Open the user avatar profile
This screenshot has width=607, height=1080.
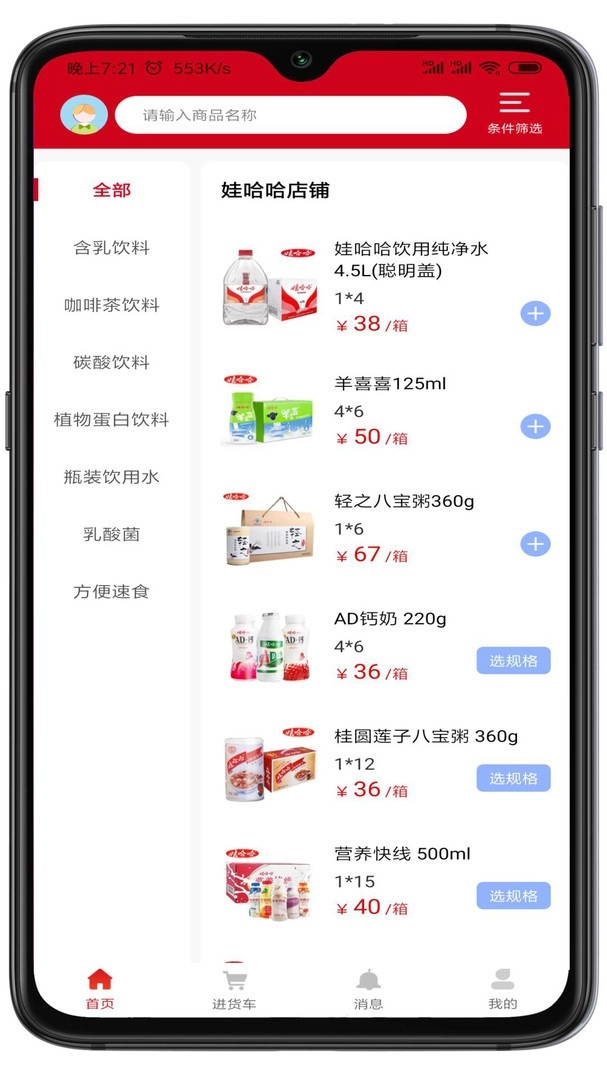(x=84, y=115)
